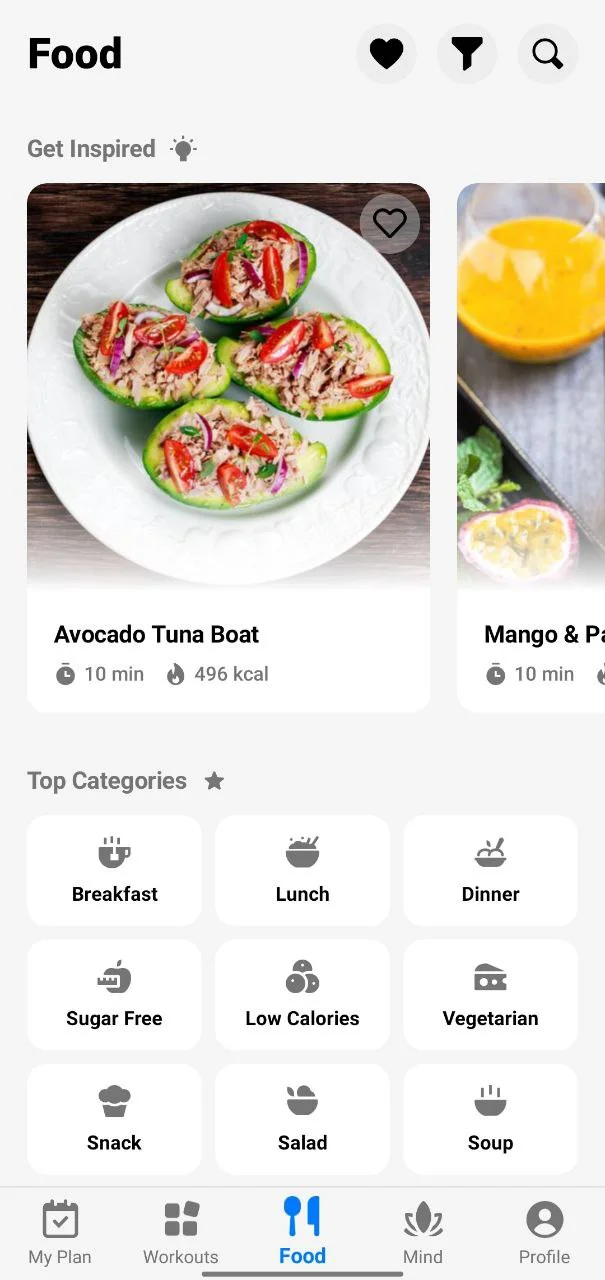Select the Lunch category
This screenshot has width=605, height=1280.
click(x=302, y=870)
